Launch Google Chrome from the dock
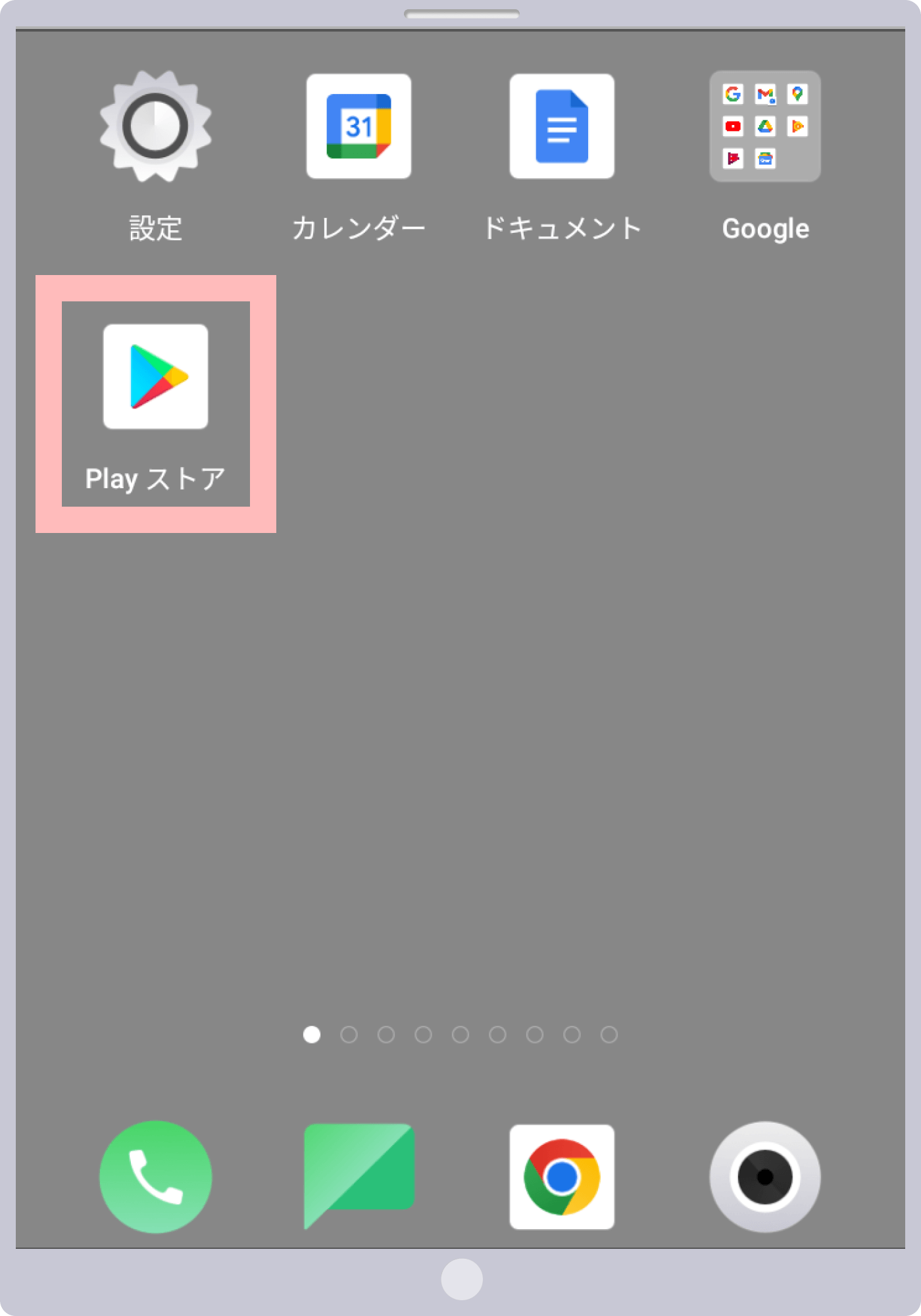The image size is (921, 1316). pyautogui.click(x=561, y=1177)
